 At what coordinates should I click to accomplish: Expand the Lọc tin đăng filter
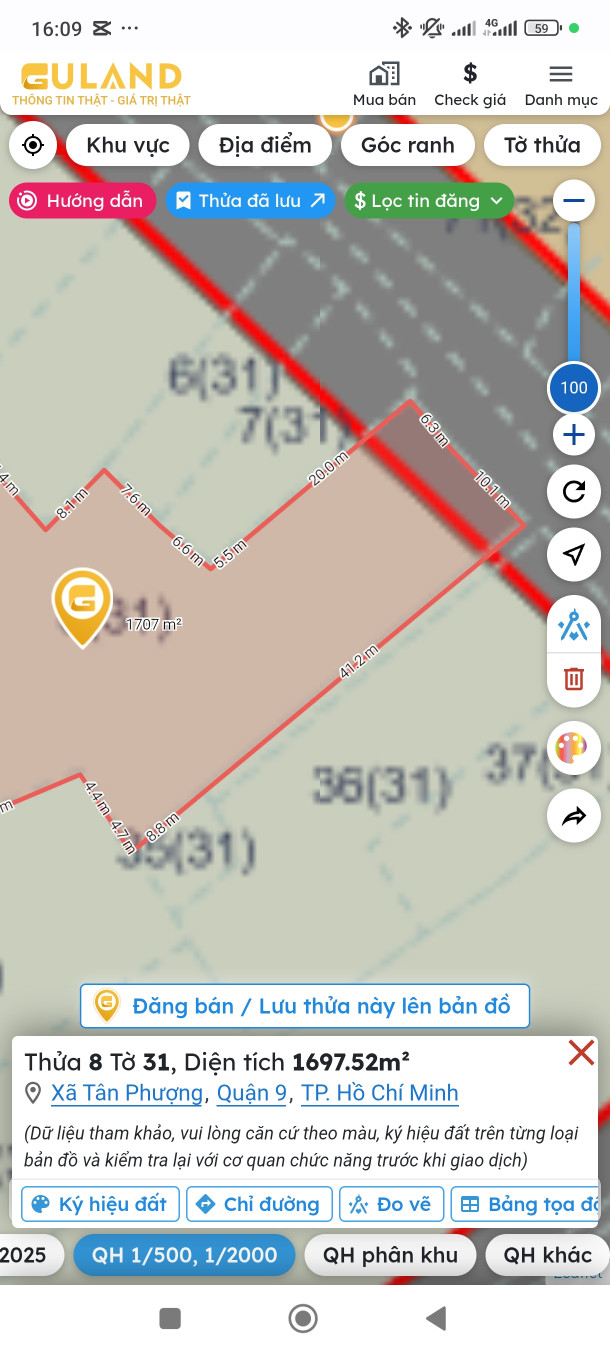[428, 201]
